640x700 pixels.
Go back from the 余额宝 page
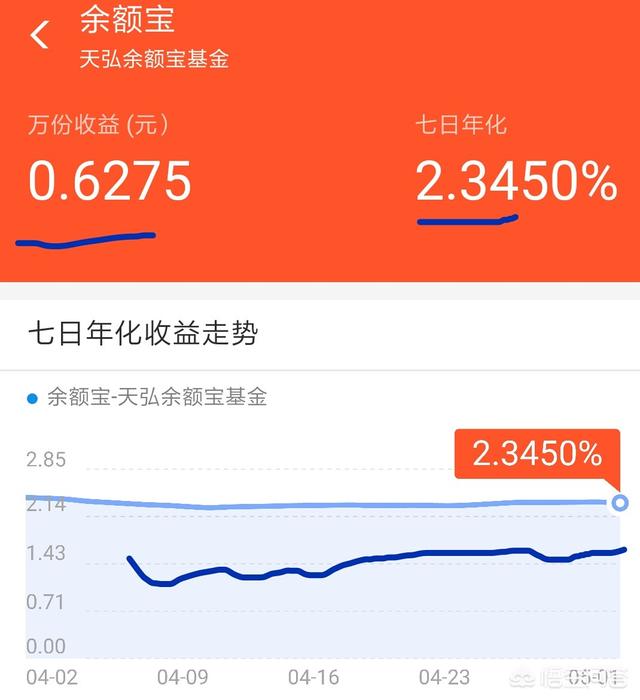tap(40, 36)
